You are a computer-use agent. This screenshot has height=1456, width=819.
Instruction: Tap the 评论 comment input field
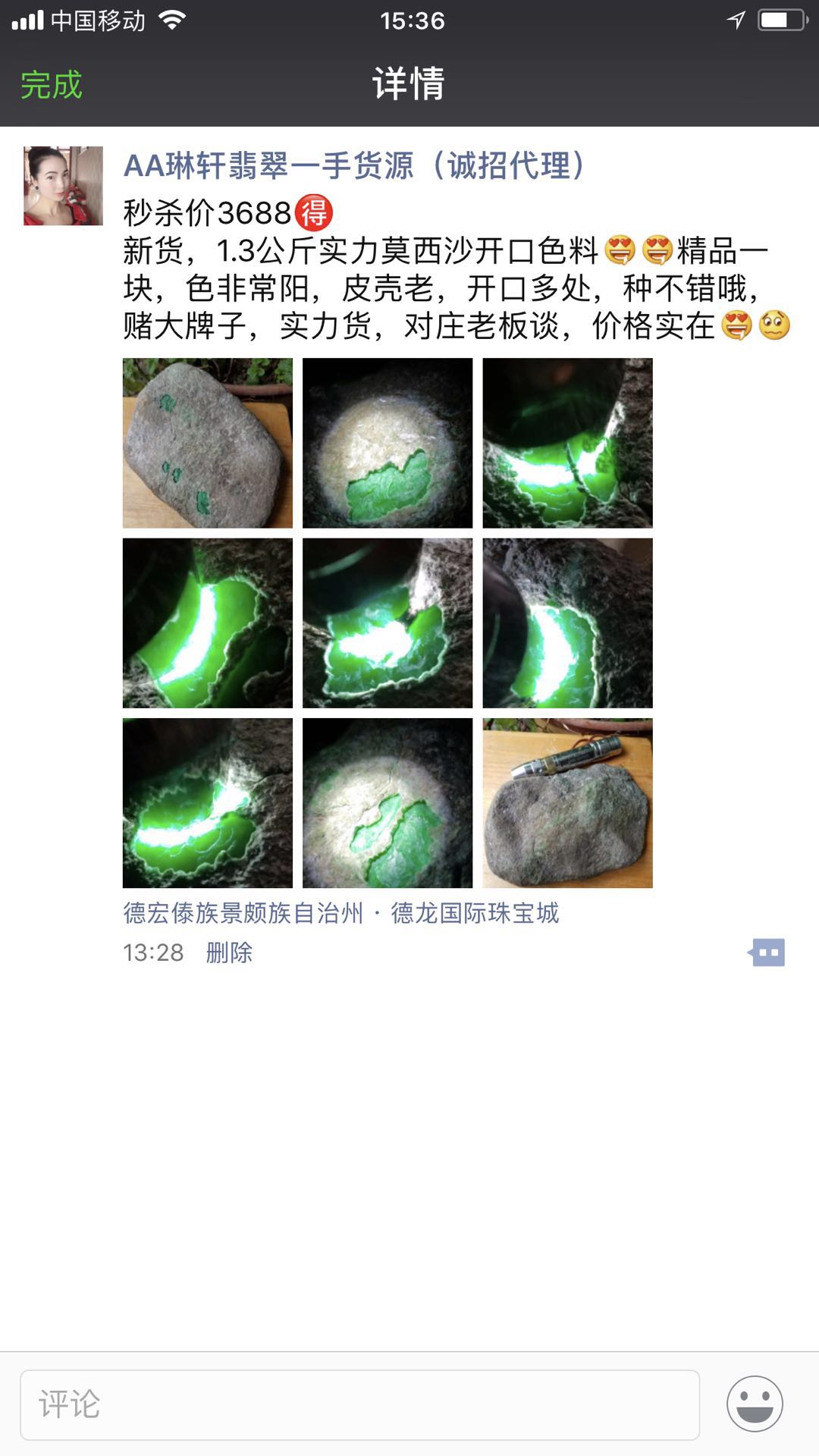359,1404
